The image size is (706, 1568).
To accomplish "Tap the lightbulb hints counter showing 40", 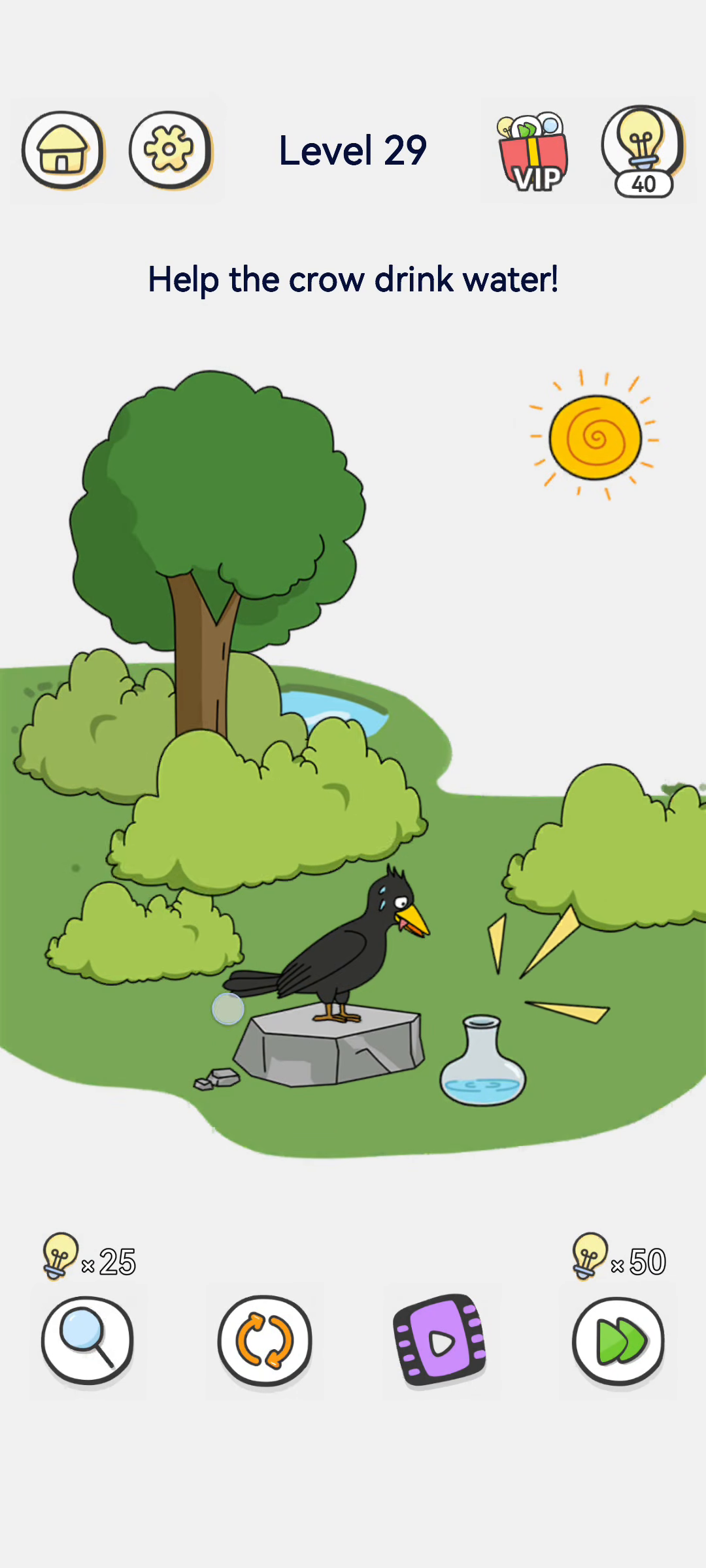I will [643, 152].
